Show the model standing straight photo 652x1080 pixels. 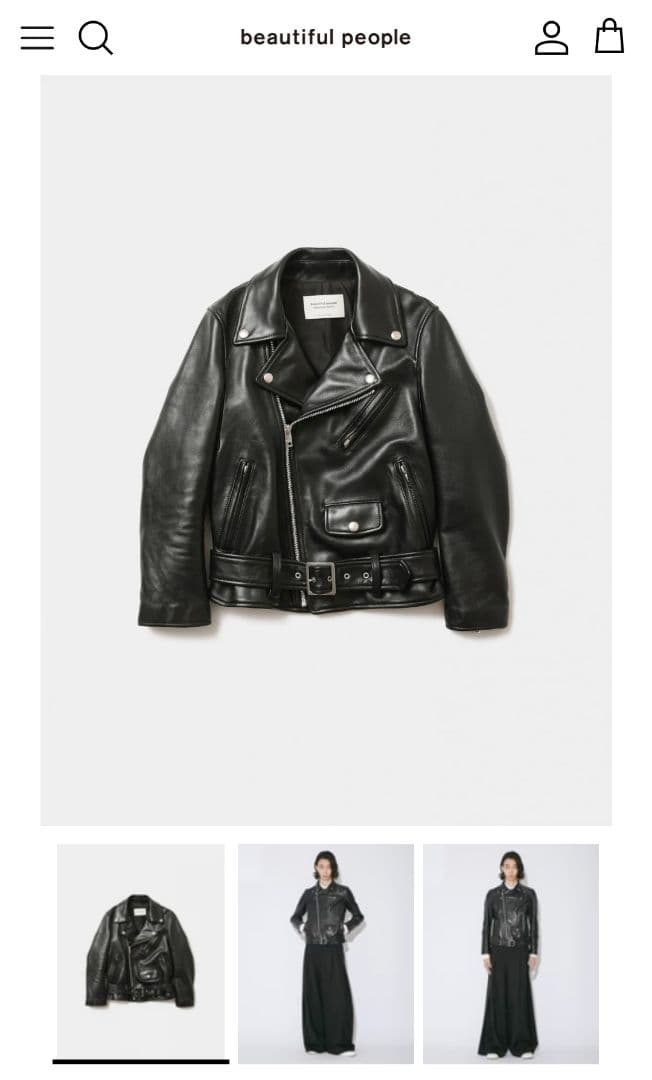tap(511, 953)
